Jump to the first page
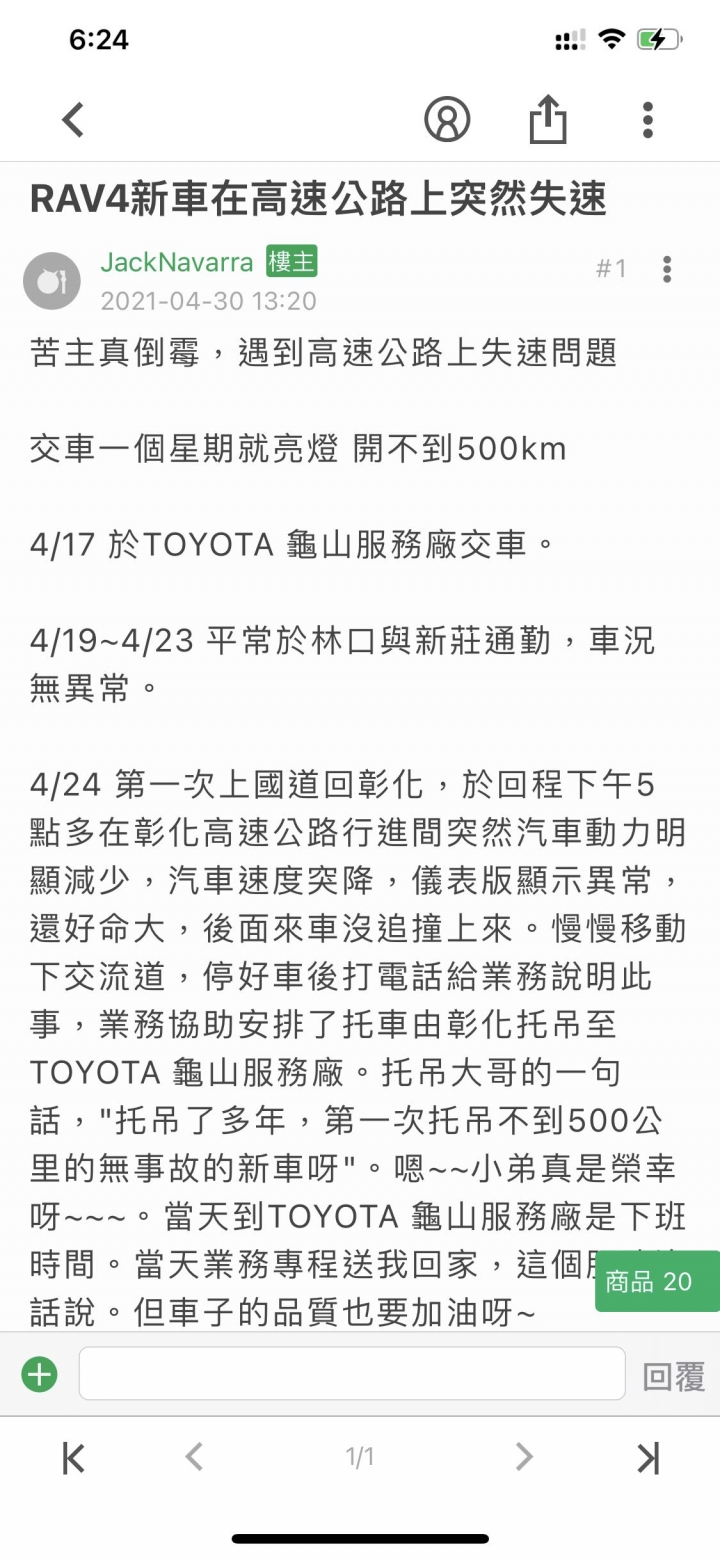720x1559 pixels. tap(73, 1458)
